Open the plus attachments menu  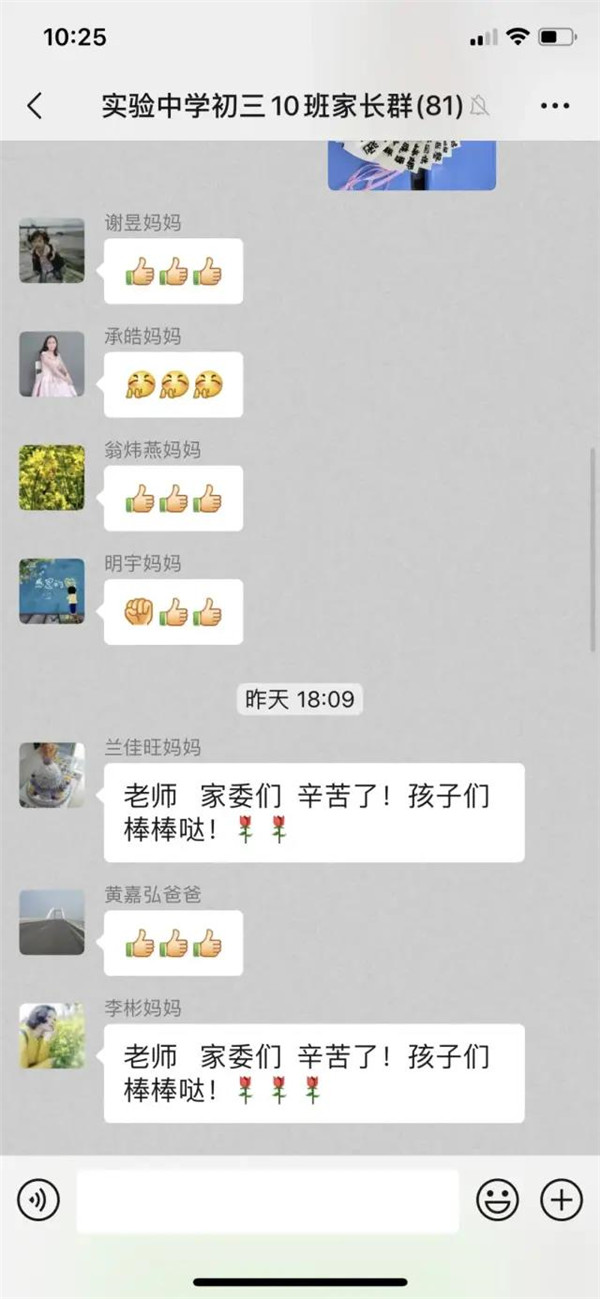561,1198
